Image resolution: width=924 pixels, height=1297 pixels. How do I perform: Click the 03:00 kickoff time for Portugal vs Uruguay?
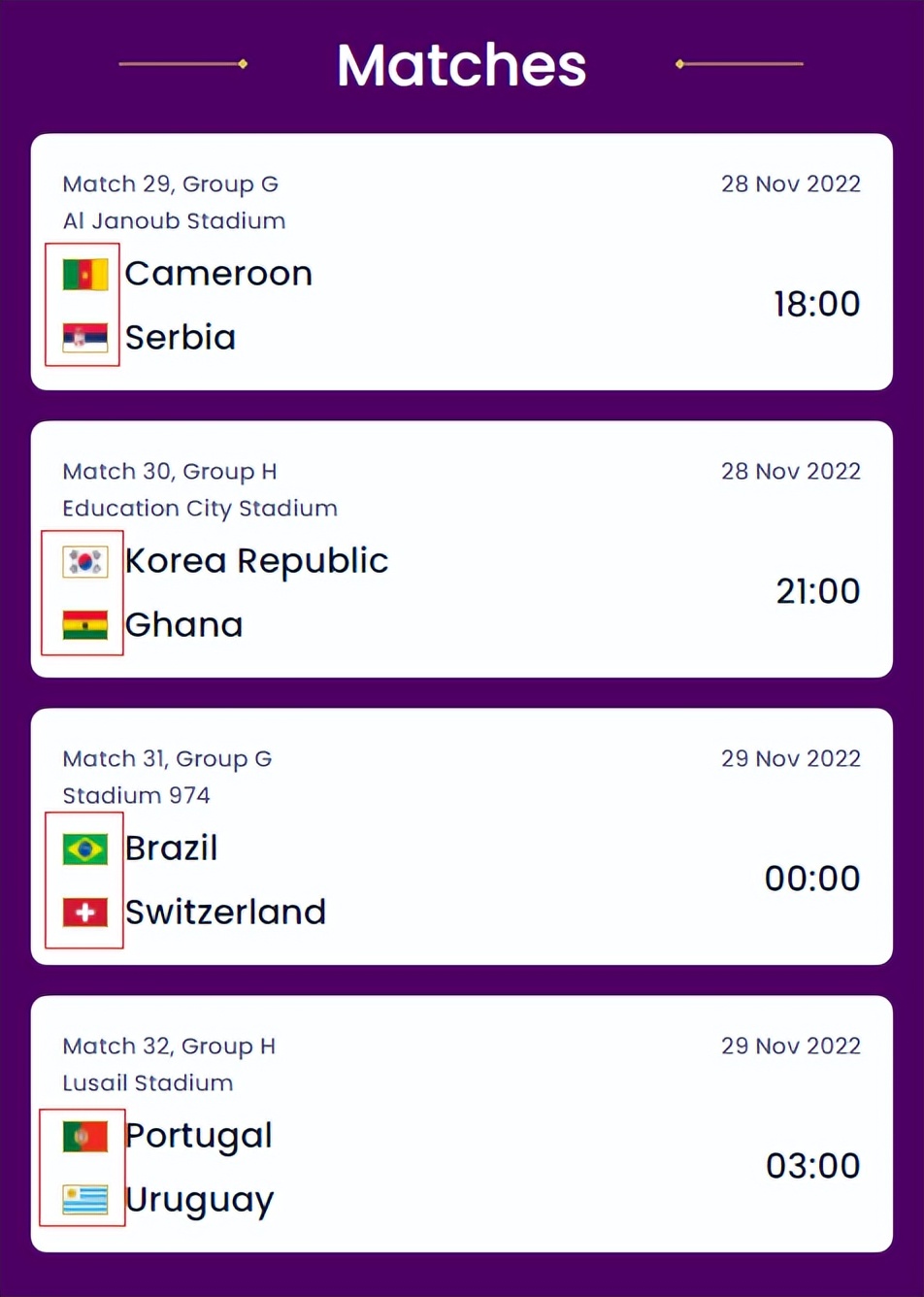(x=815, y=1166)
